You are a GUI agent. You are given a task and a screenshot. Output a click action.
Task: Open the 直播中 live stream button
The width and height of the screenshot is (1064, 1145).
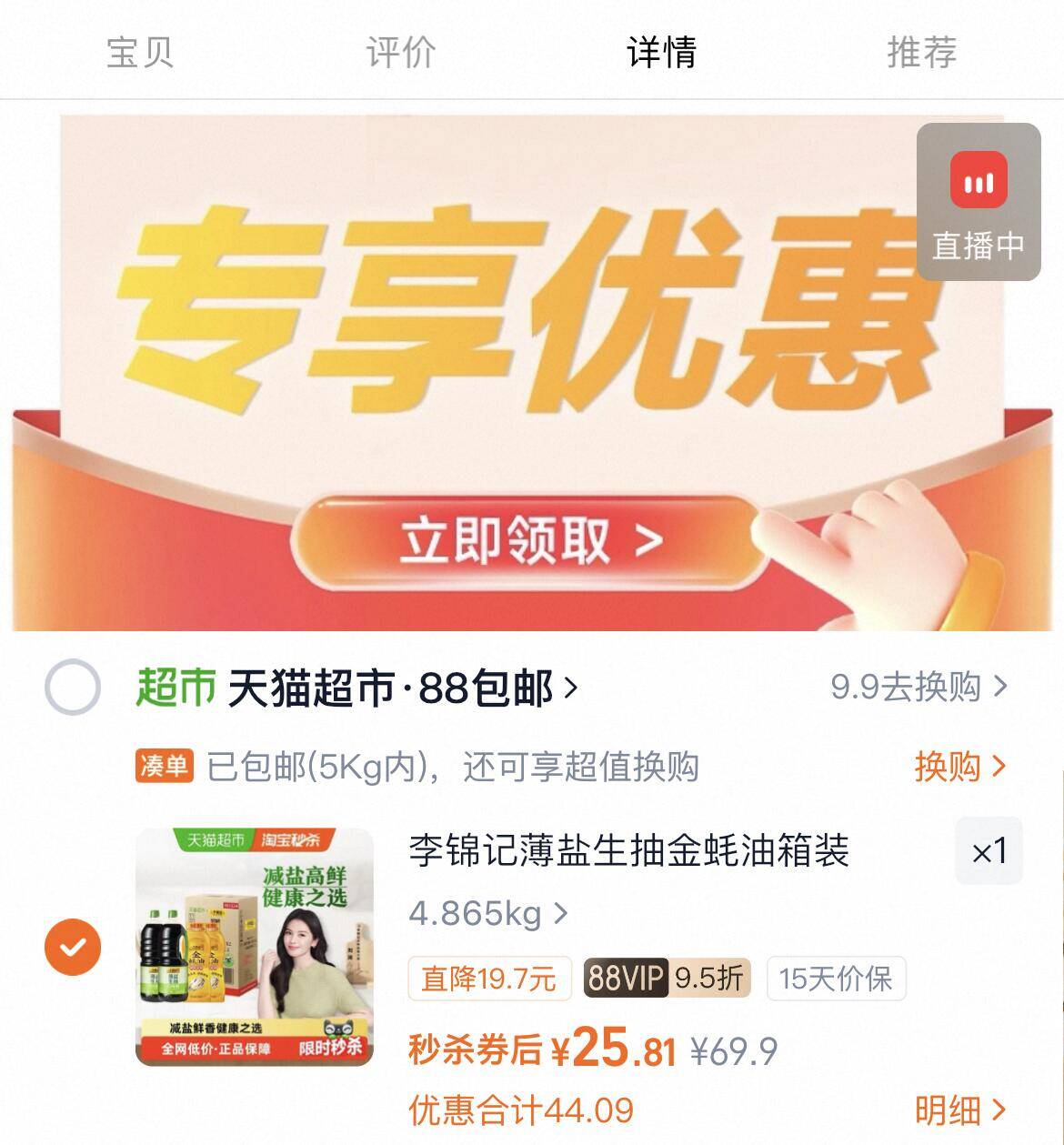click(978, 202)
